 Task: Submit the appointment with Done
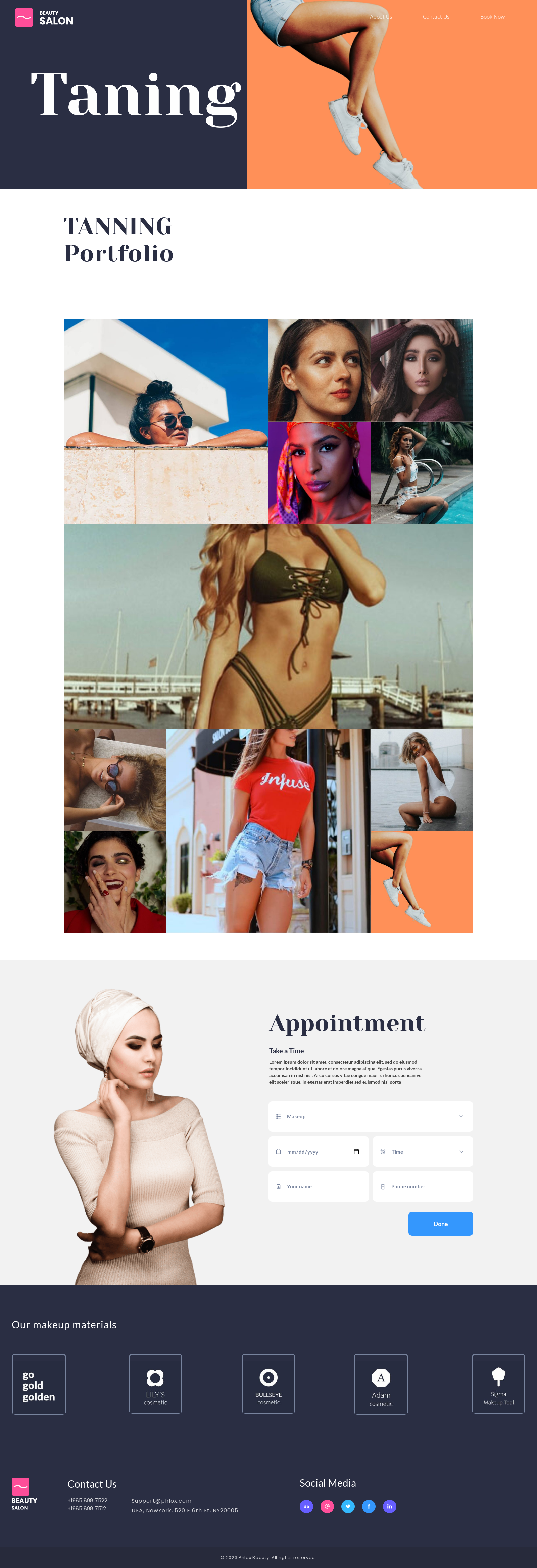tap(440, 1223)
